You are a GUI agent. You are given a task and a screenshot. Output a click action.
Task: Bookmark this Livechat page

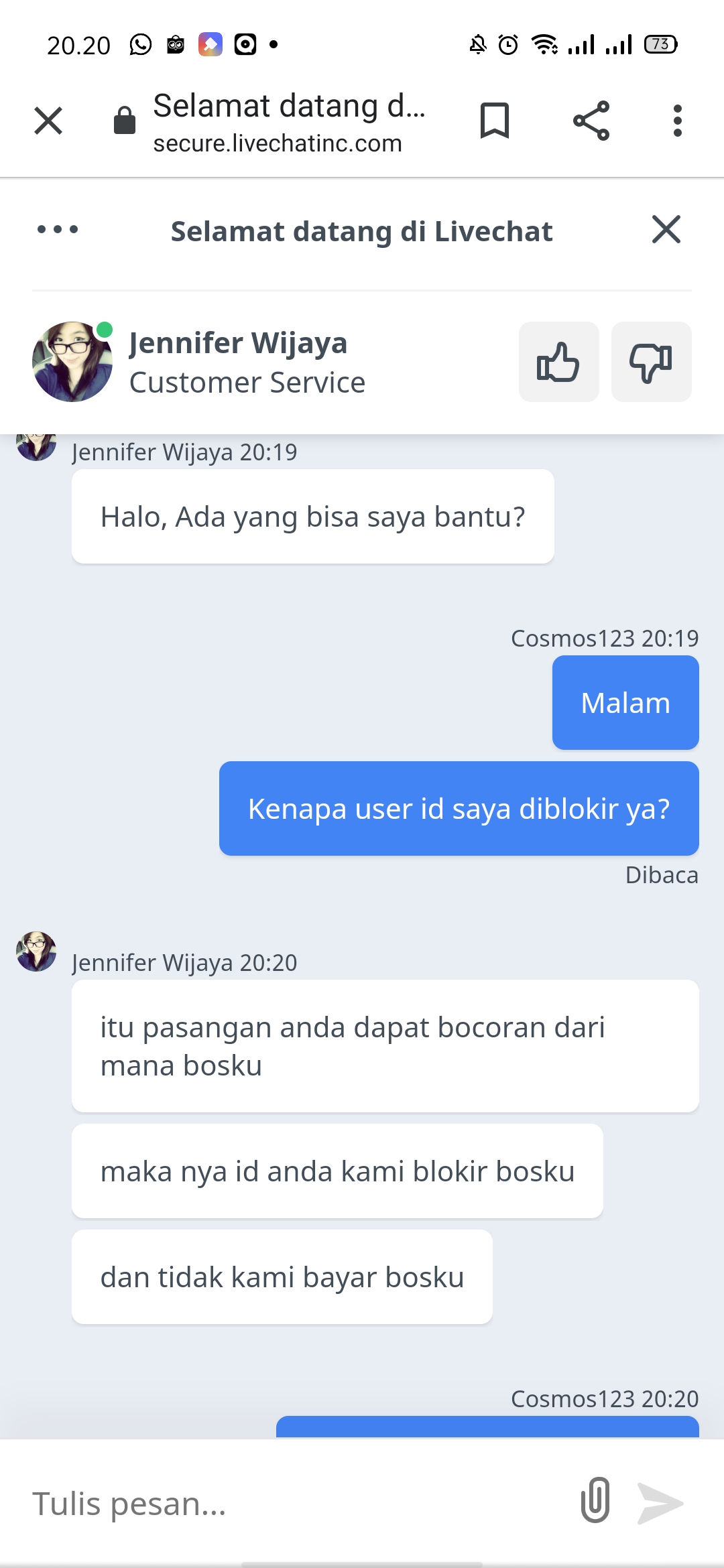point(495,121)
